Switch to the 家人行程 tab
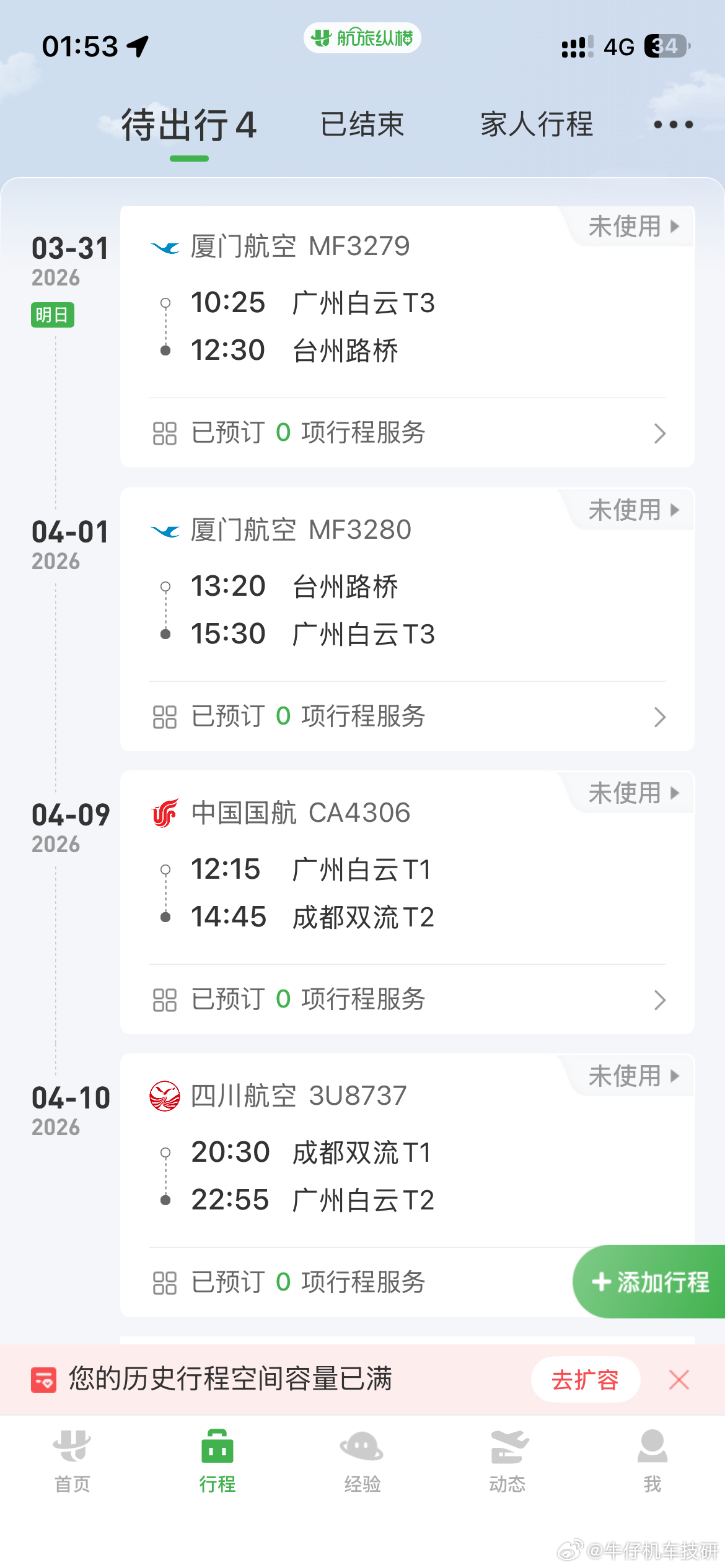725x1568 pixels. (x=537, y=124)
